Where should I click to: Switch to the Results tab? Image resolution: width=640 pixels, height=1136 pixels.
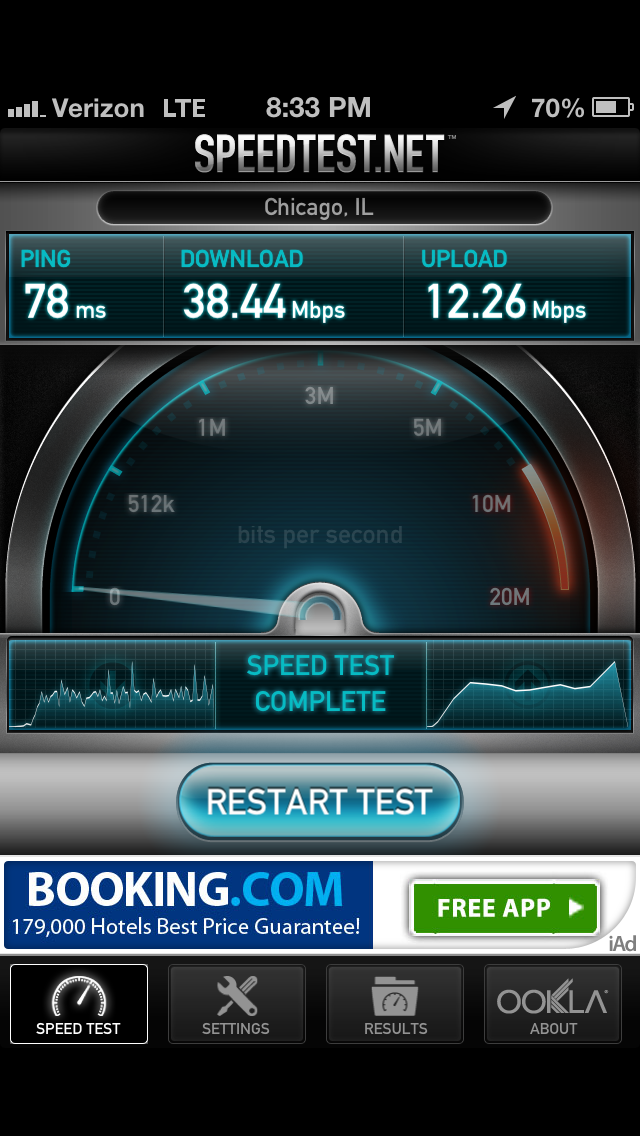tap(395, 1004)
